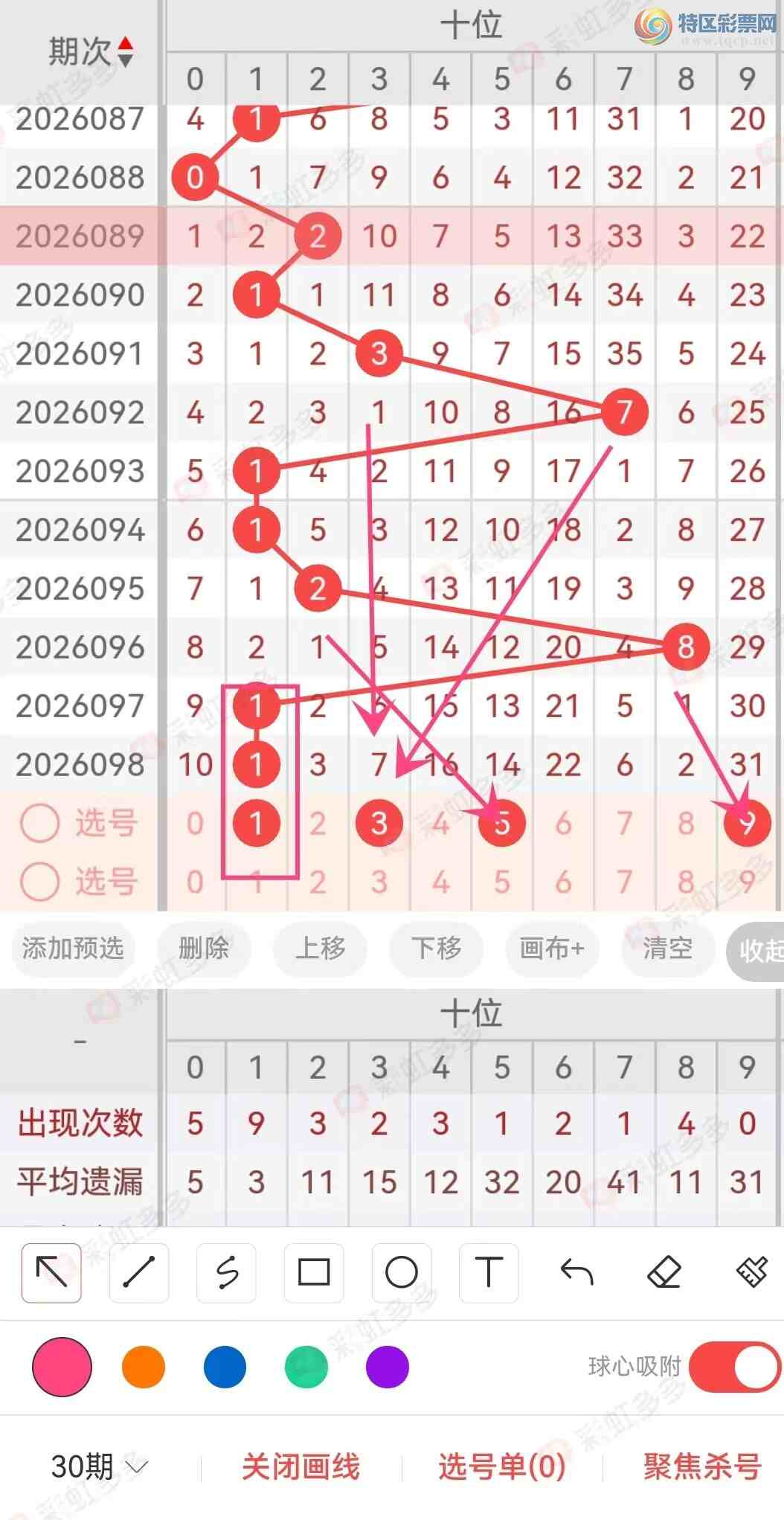784x1520 pixels.
Task: Clear the drawings with 清空
Action: click(x=667, y=949)
